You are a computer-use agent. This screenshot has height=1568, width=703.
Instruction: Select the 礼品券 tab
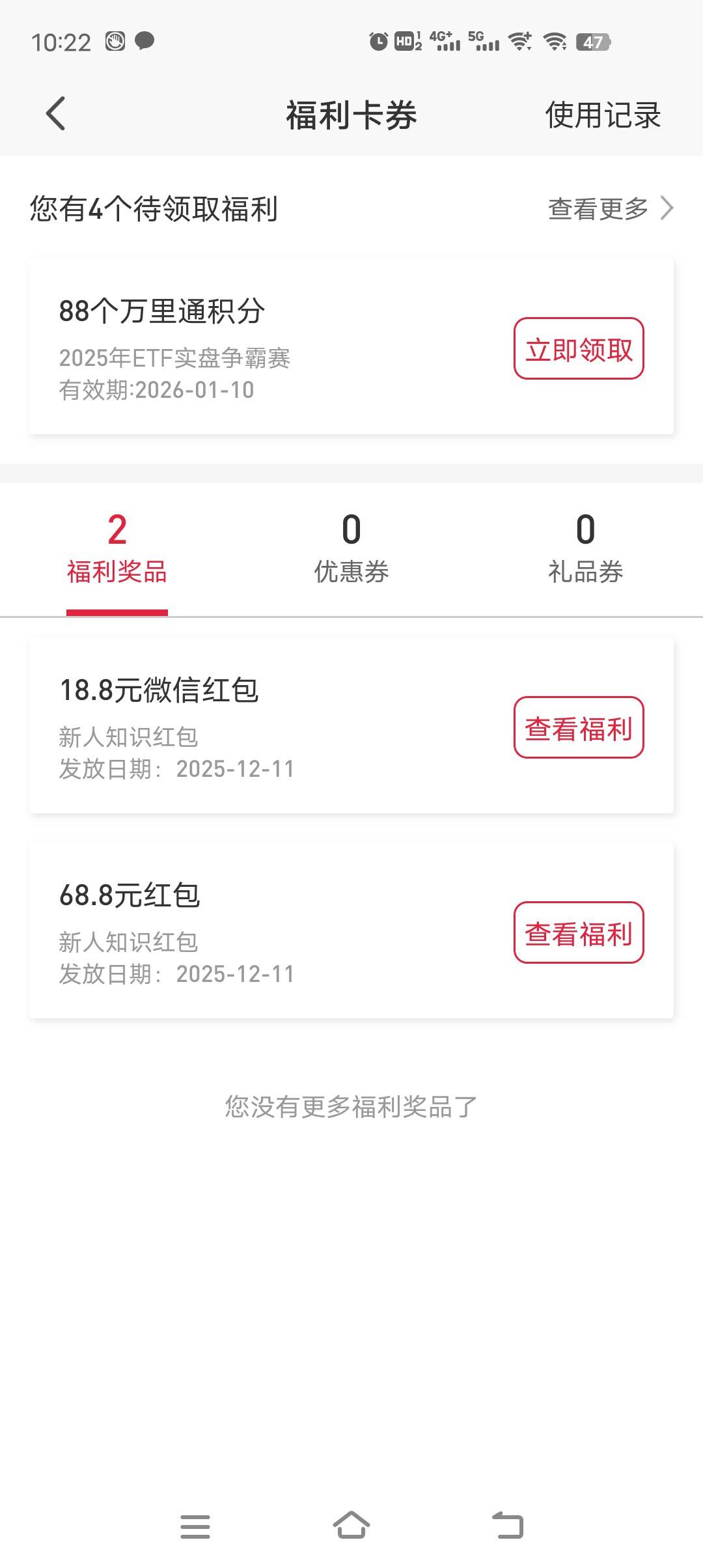585,549
